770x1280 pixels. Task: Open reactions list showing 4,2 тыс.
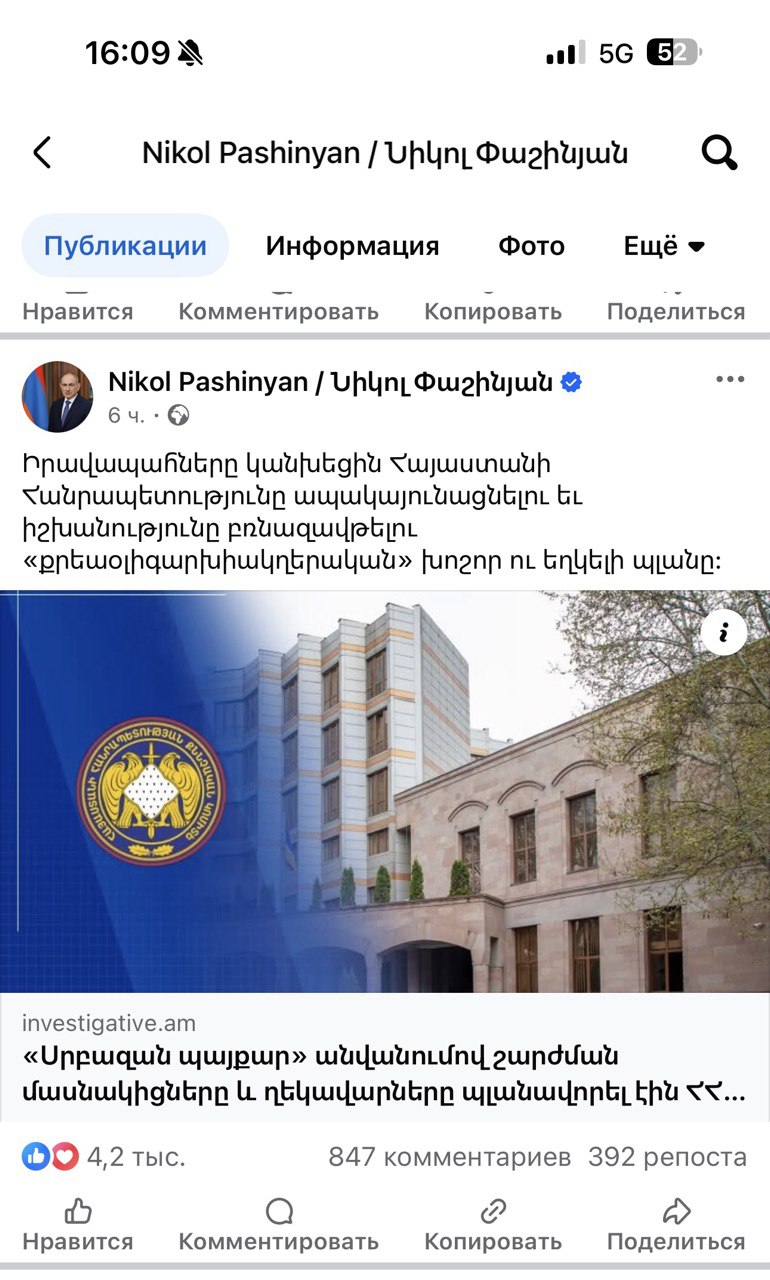[104, 1157]
